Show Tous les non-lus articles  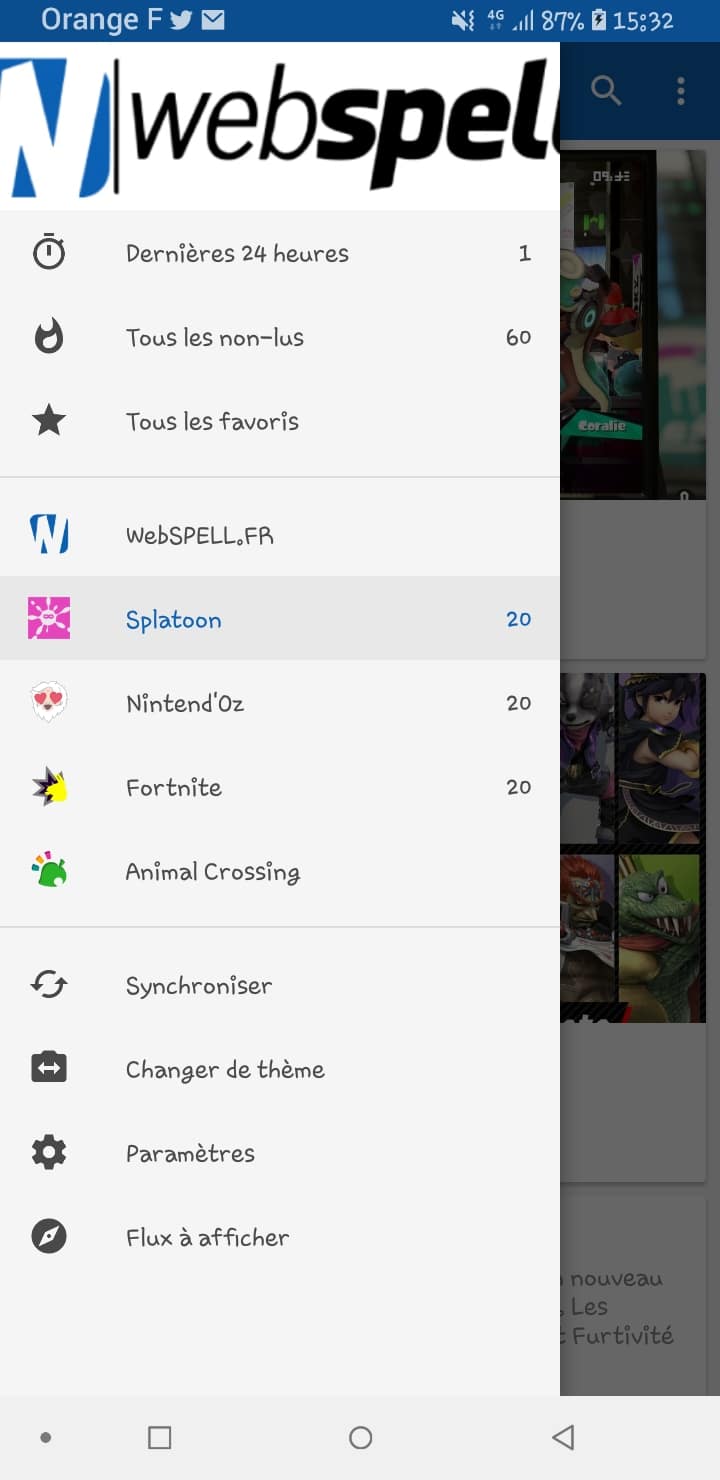[x=280, y=337]
